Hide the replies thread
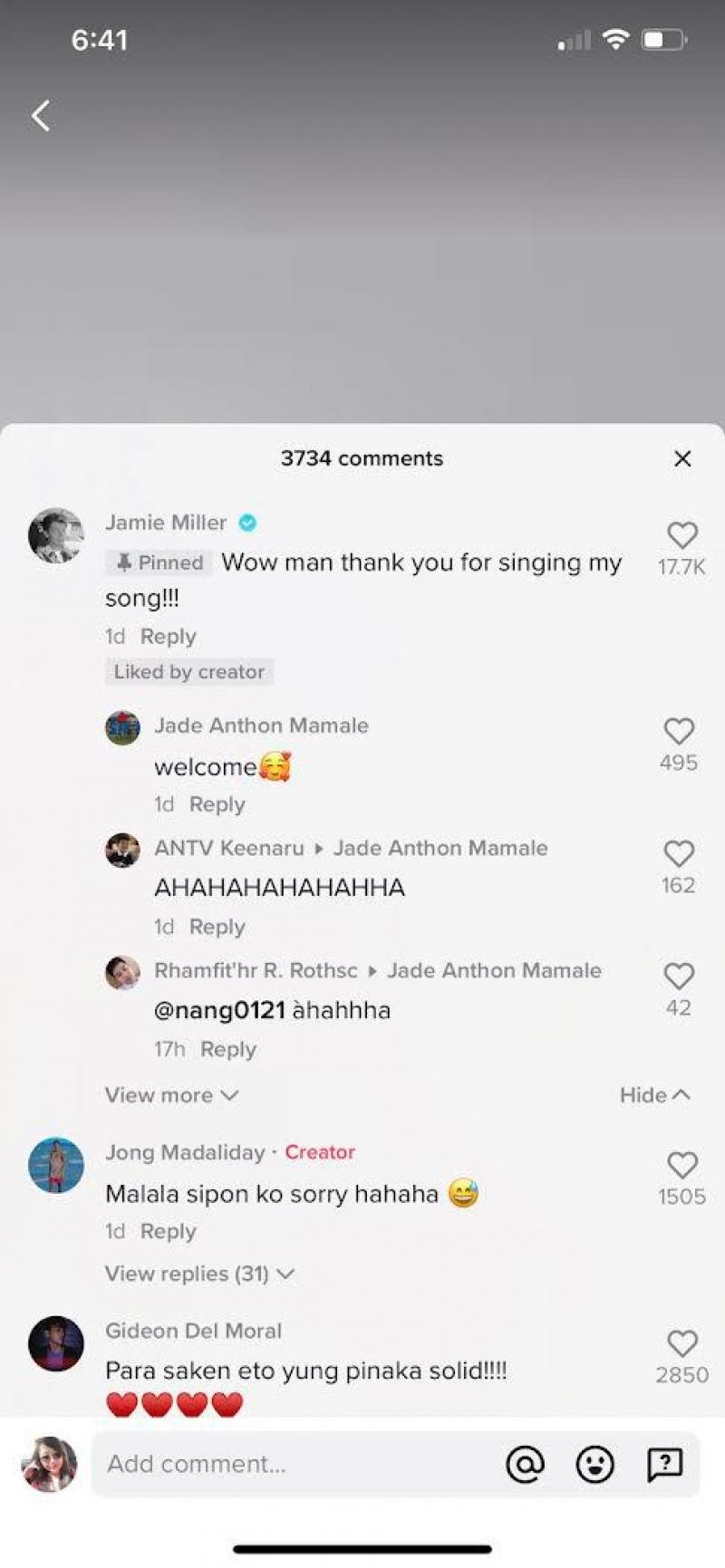The height and width of the screenshot is (1568, 725). (654, 1095)
